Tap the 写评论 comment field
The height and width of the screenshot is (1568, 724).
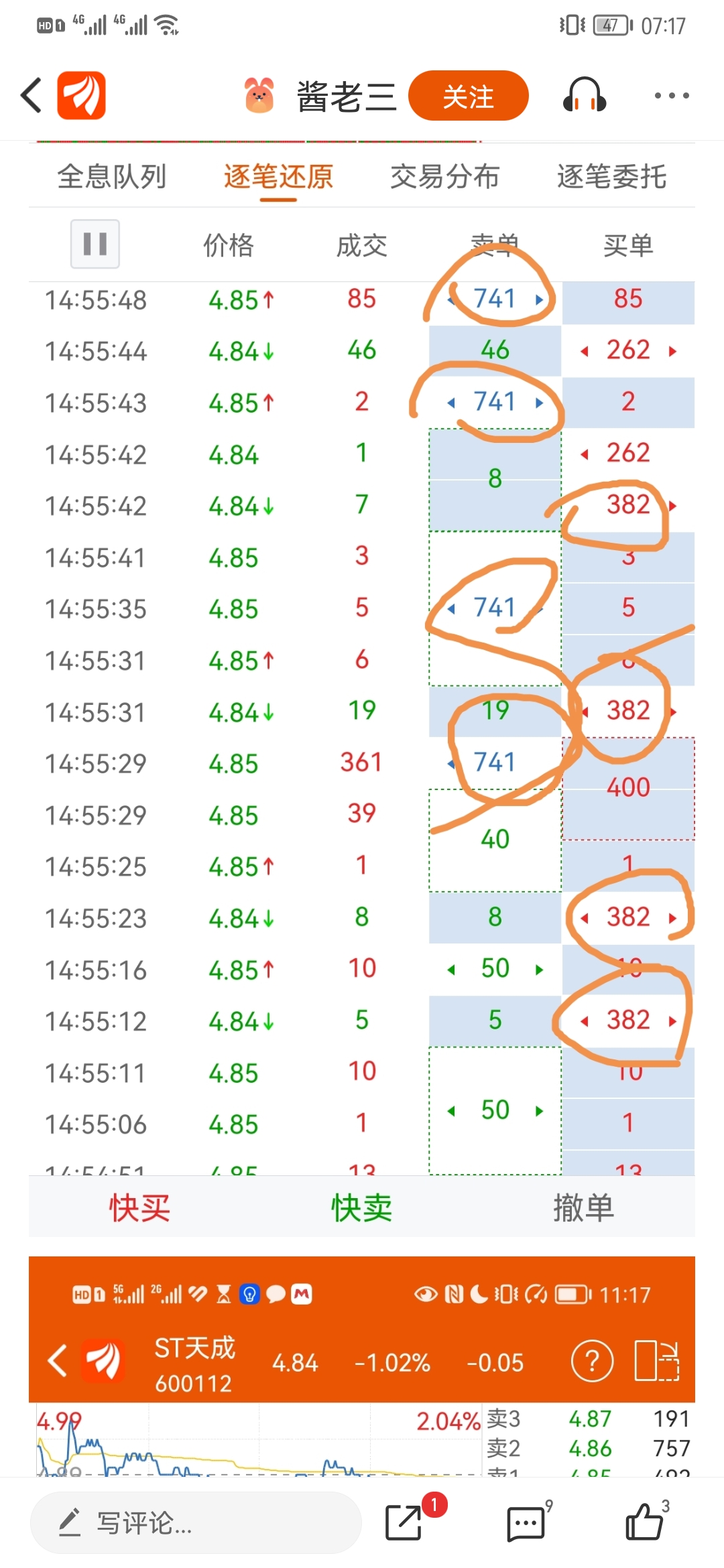[196, 1522]
